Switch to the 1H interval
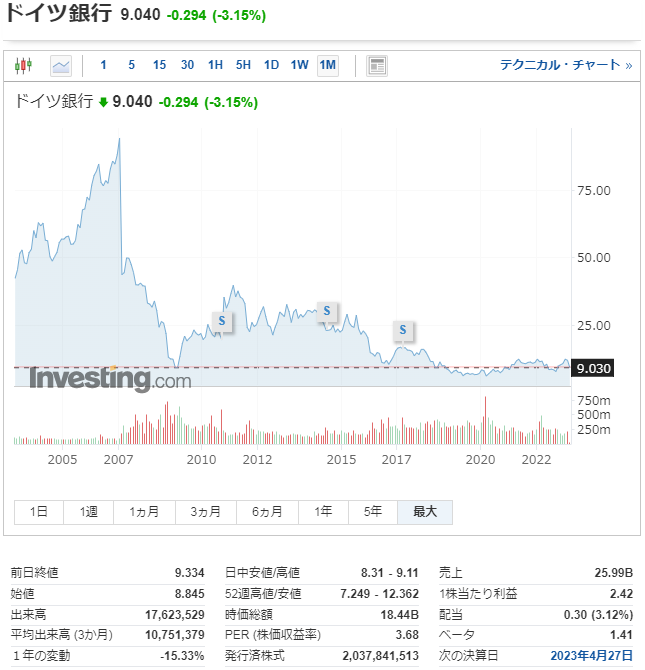This screenshot has height=670, width=645. [x=215, y=66]
